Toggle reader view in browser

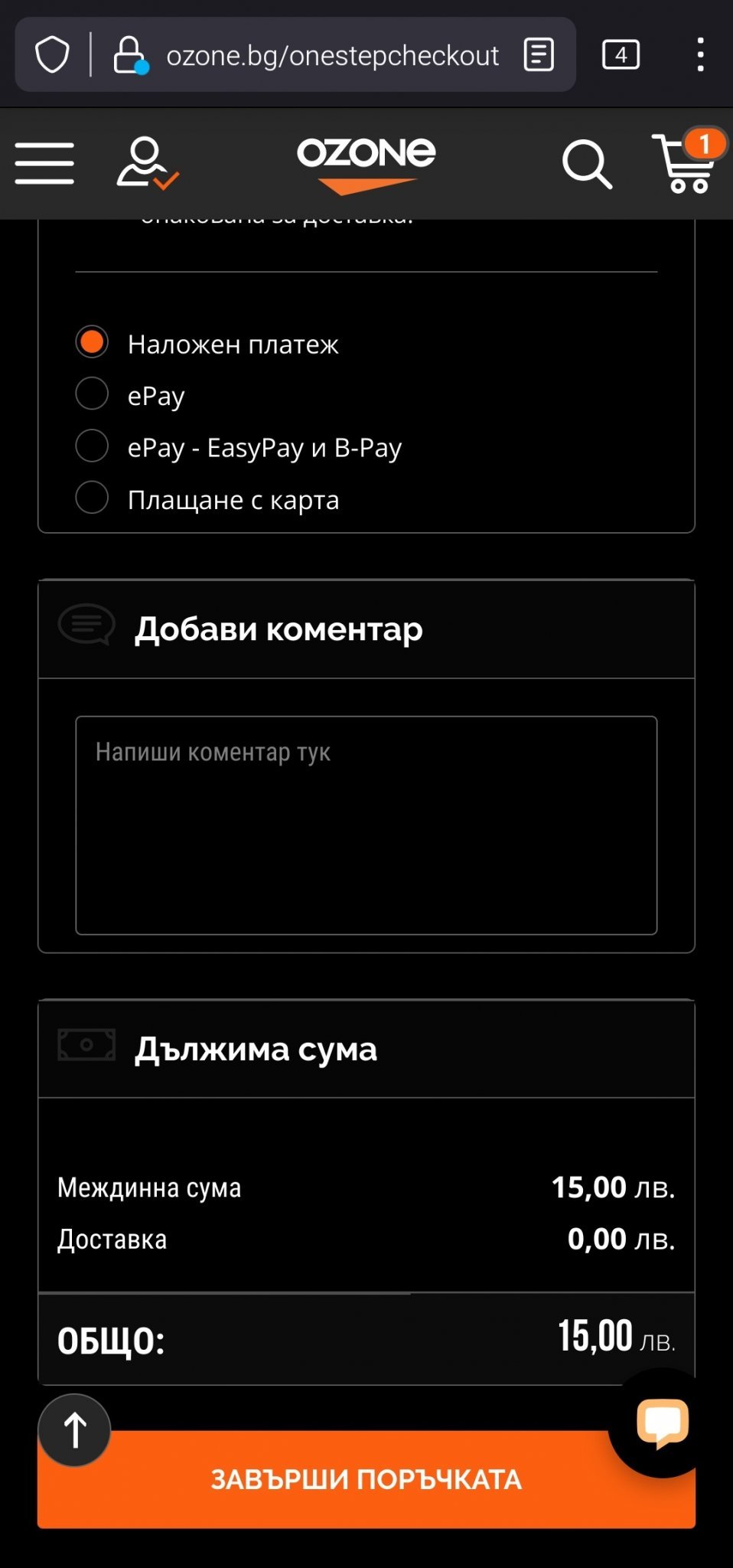(539, 55)
